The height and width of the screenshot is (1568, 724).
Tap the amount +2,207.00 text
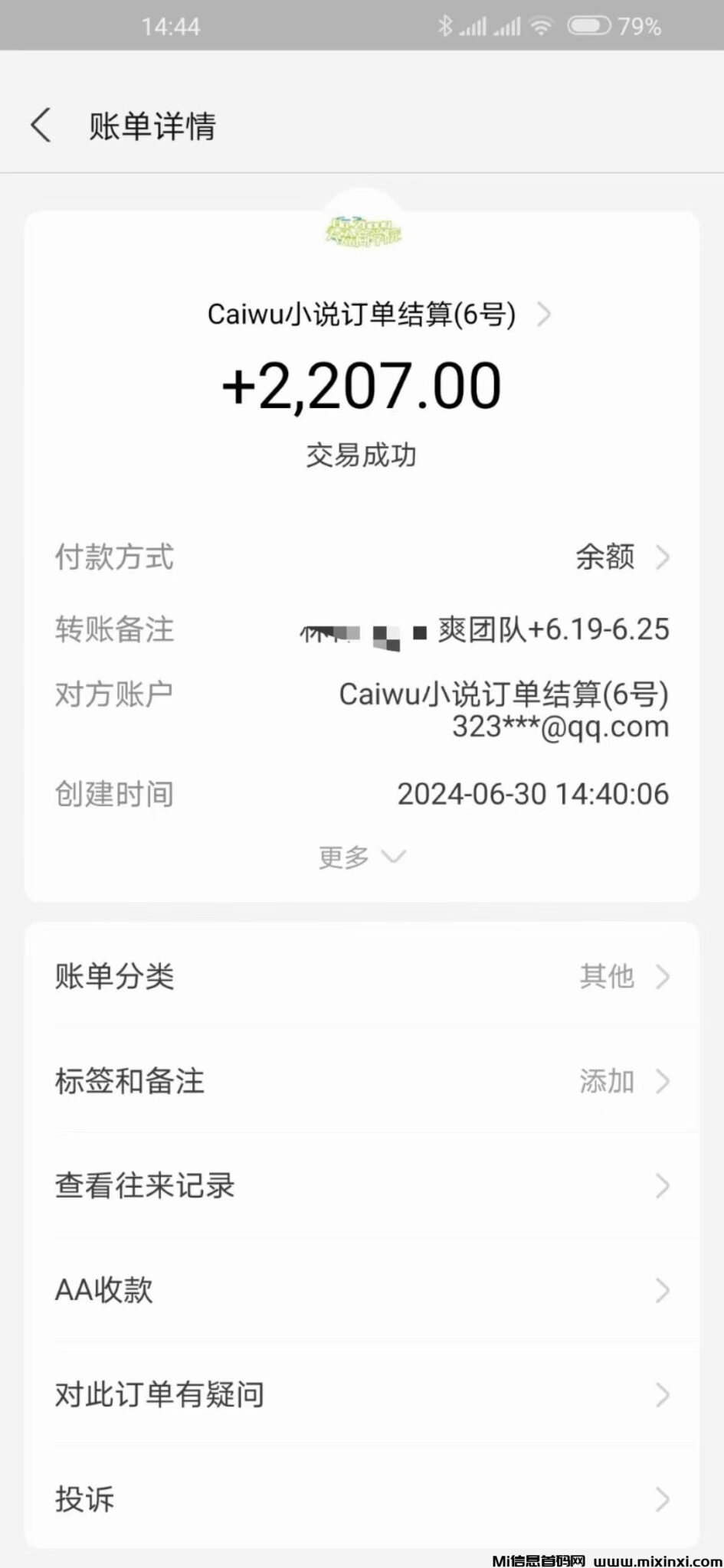(x=362, y=385)
